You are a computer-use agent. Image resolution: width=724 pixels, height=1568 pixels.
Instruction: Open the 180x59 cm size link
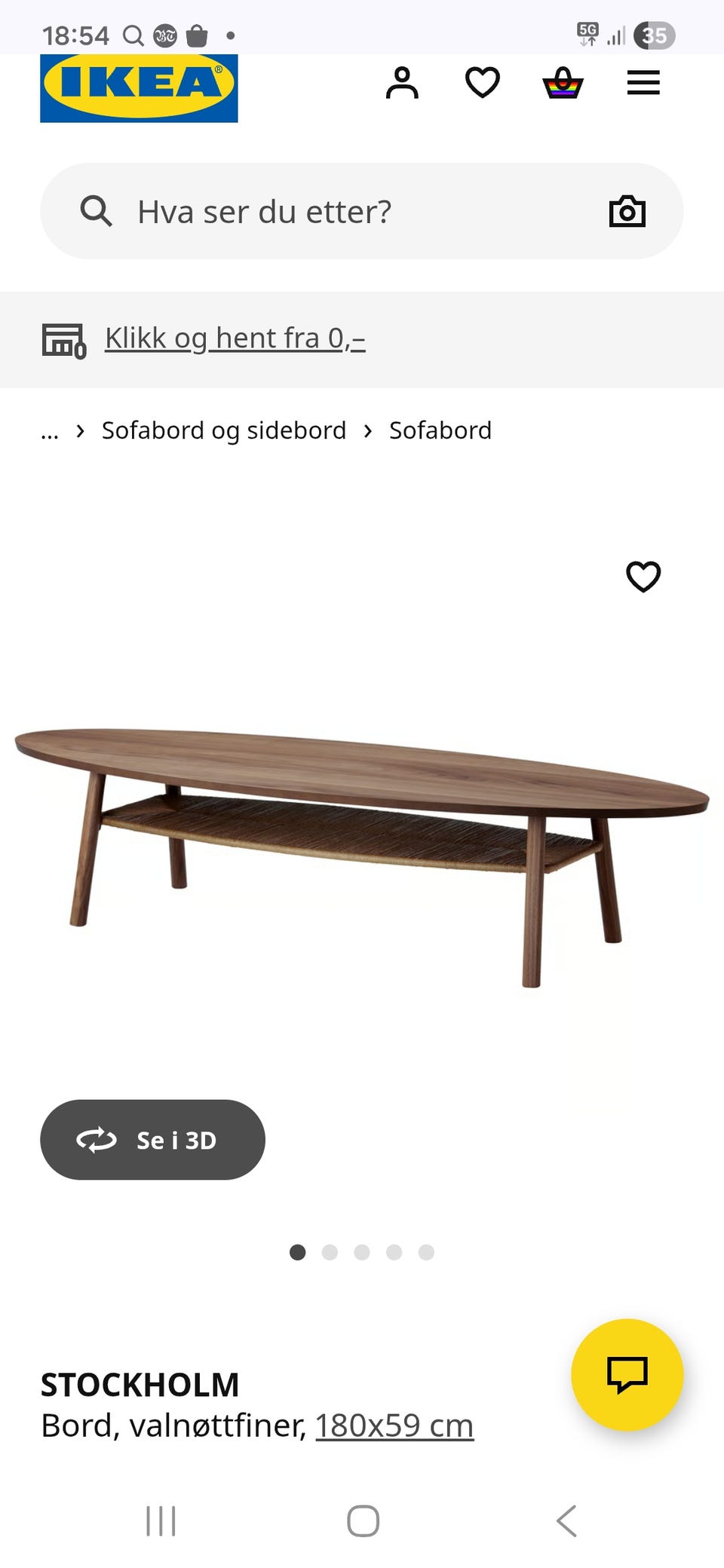(393, 1423)
